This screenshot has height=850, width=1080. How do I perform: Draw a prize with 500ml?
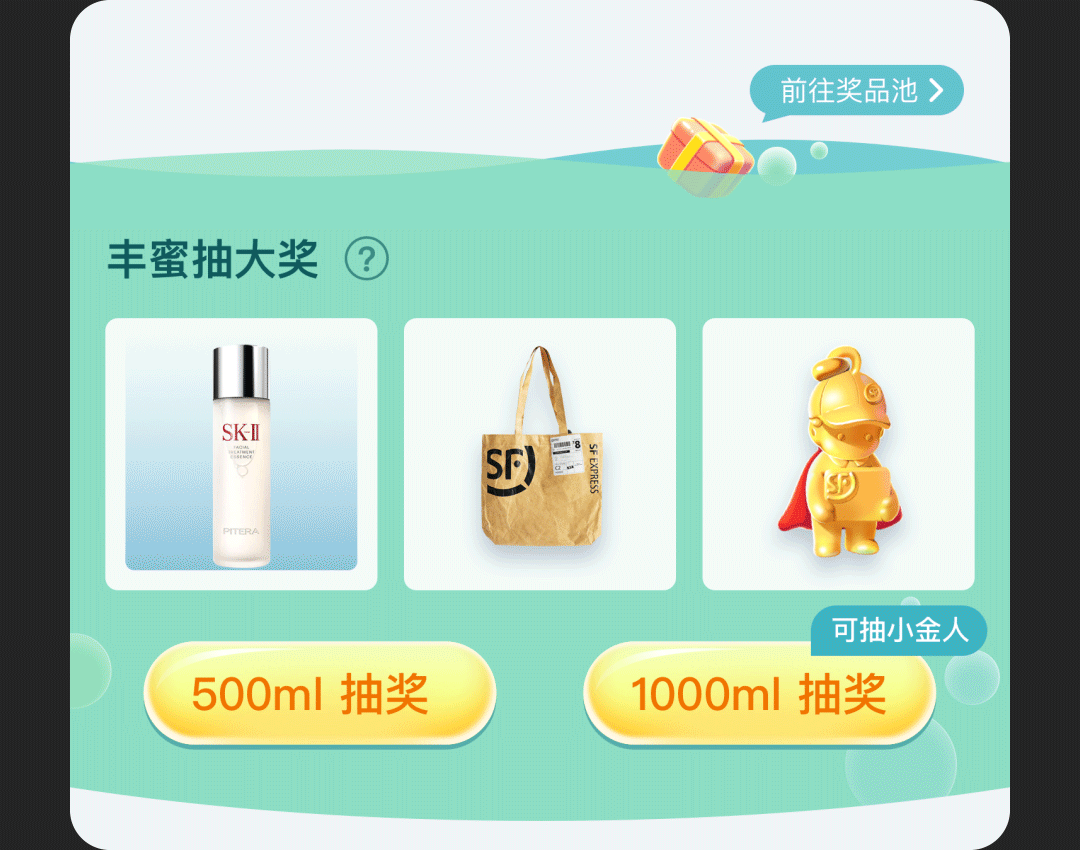319,694
